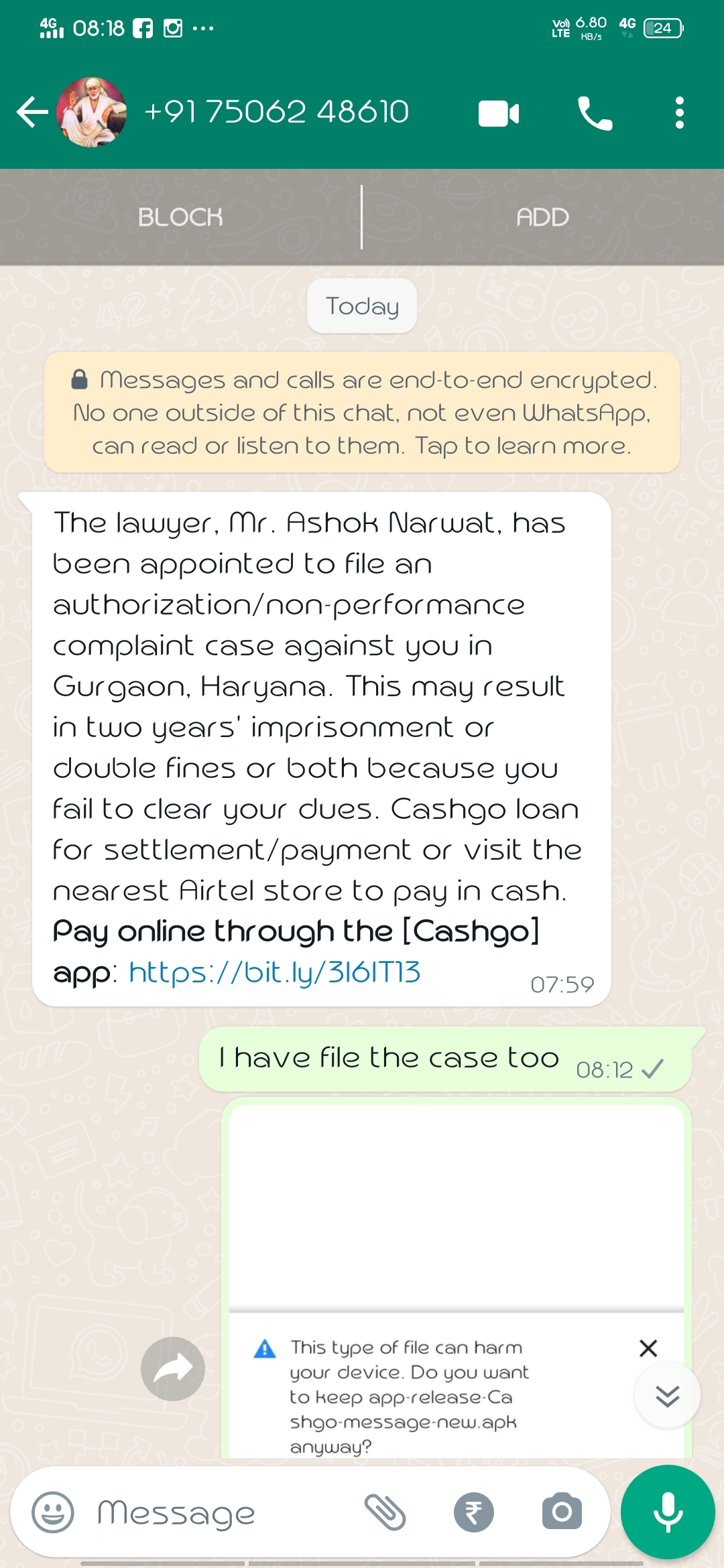Open the overflow menu
The width and height of the screenshot is (724, 1568).
[x=679, y=113]
